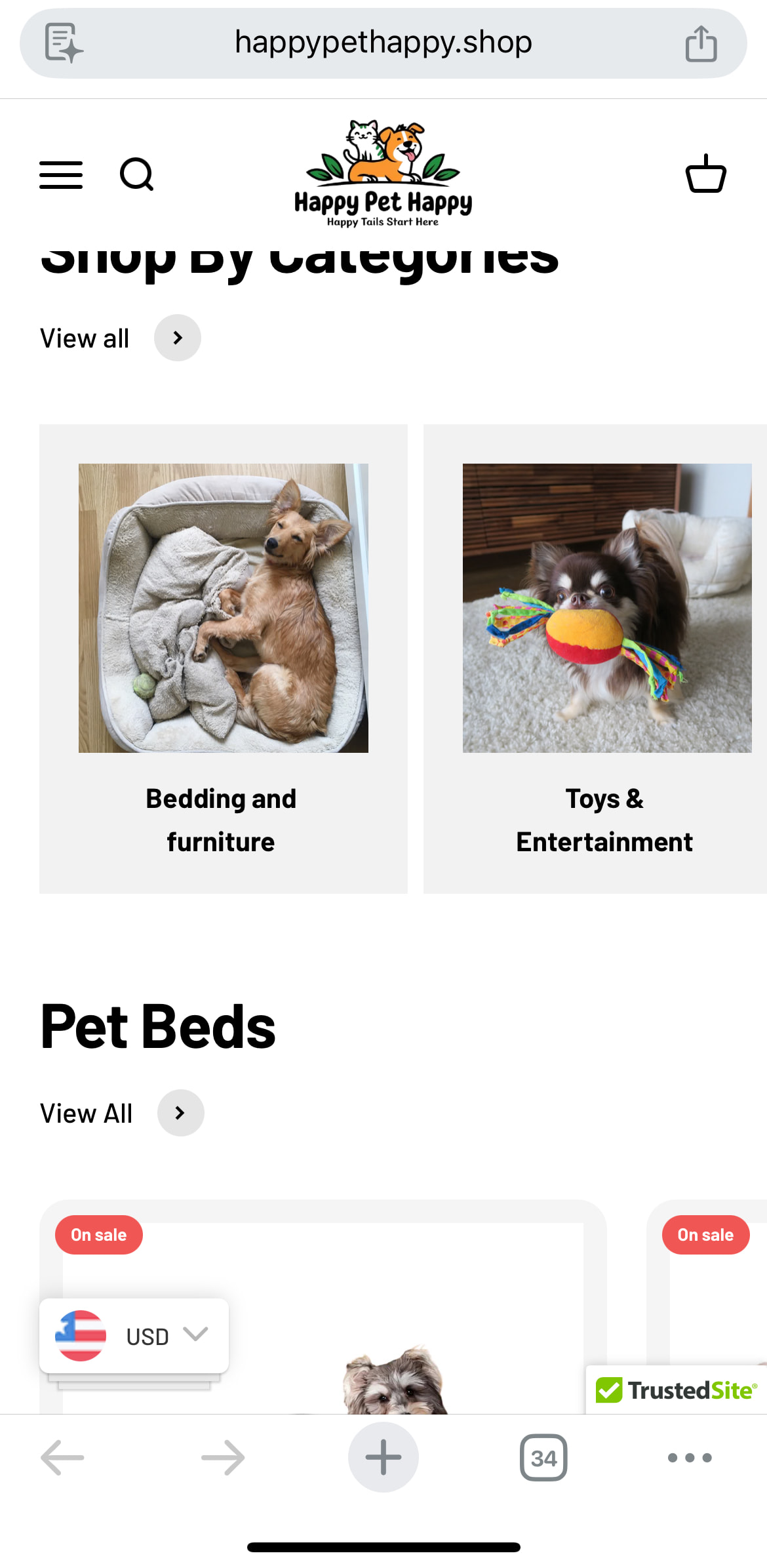The height and width of the screenshot is (1568, 767).
Task: Open a new browser tab
Action: click(x=383, y=1457)
